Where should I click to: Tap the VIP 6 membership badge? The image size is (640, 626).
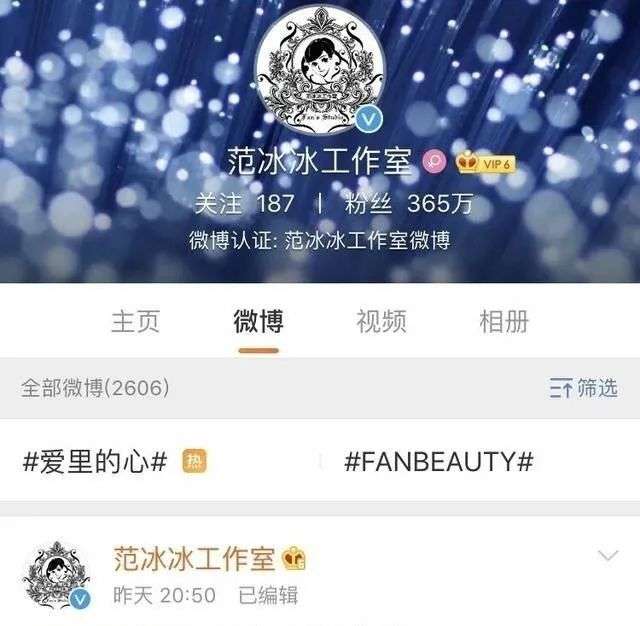pyautogui.click(x=486, y=163)
